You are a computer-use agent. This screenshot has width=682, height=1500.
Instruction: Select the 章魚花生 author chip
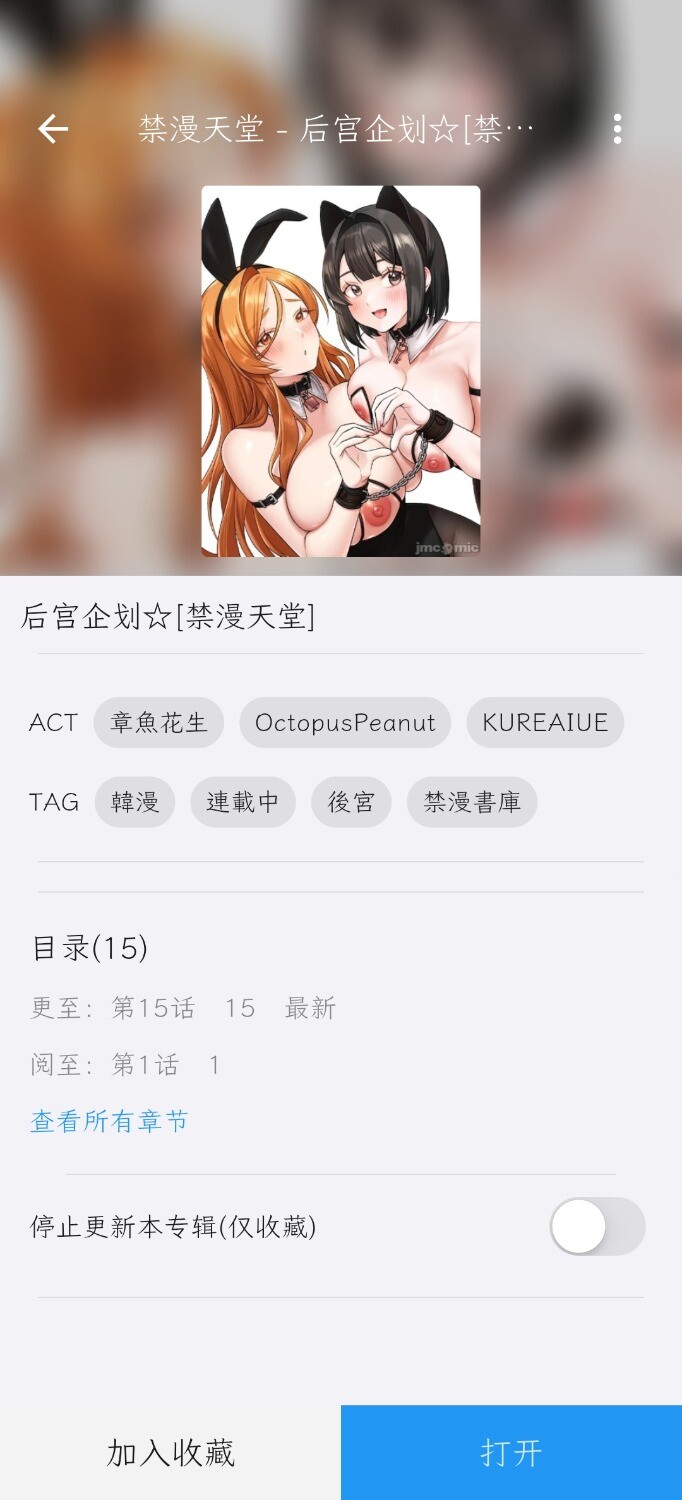tap(159, 723)
